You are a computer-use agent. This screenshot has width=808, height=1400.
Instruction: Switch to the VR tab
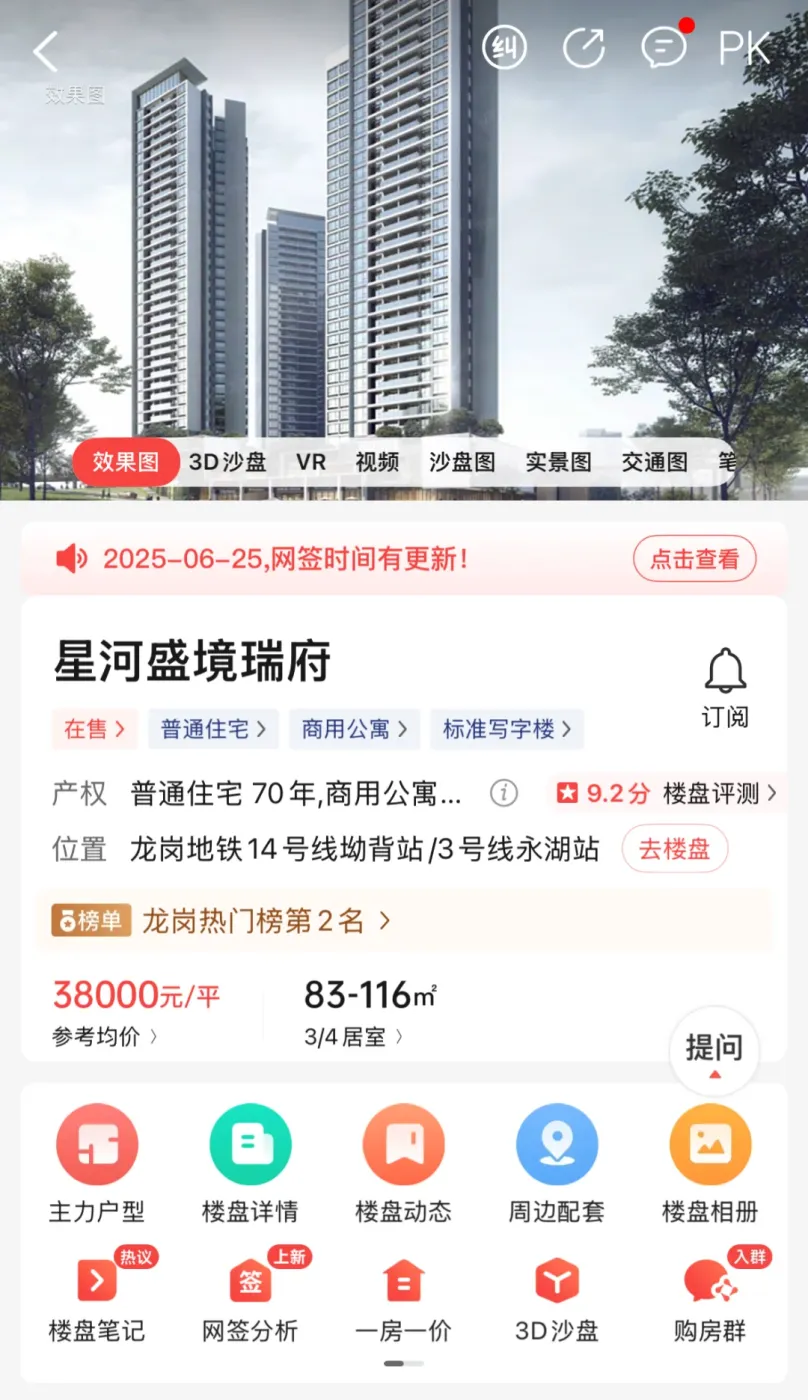[311, 462]
